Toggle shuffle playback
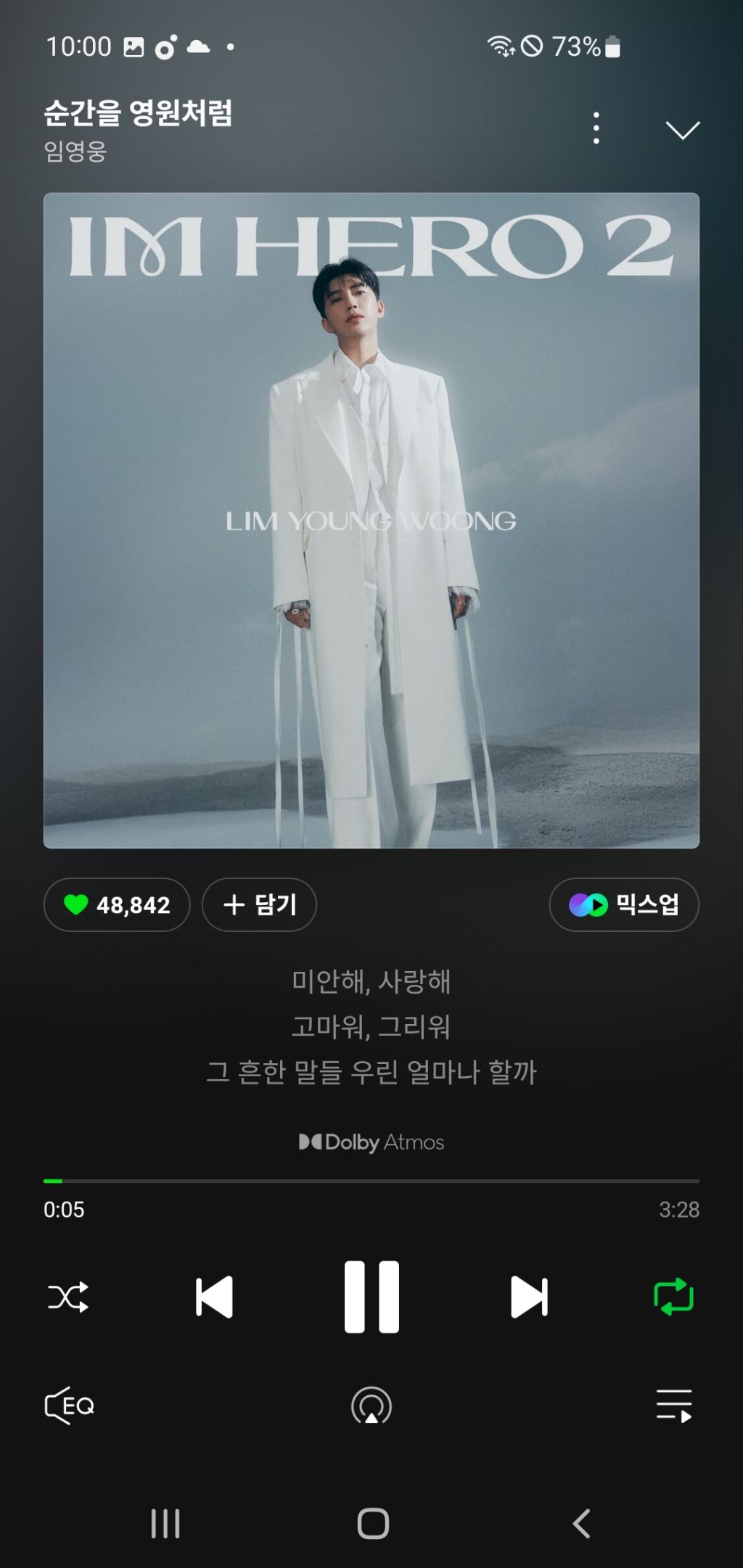The image size is (743, 1568). (68, 1297)
